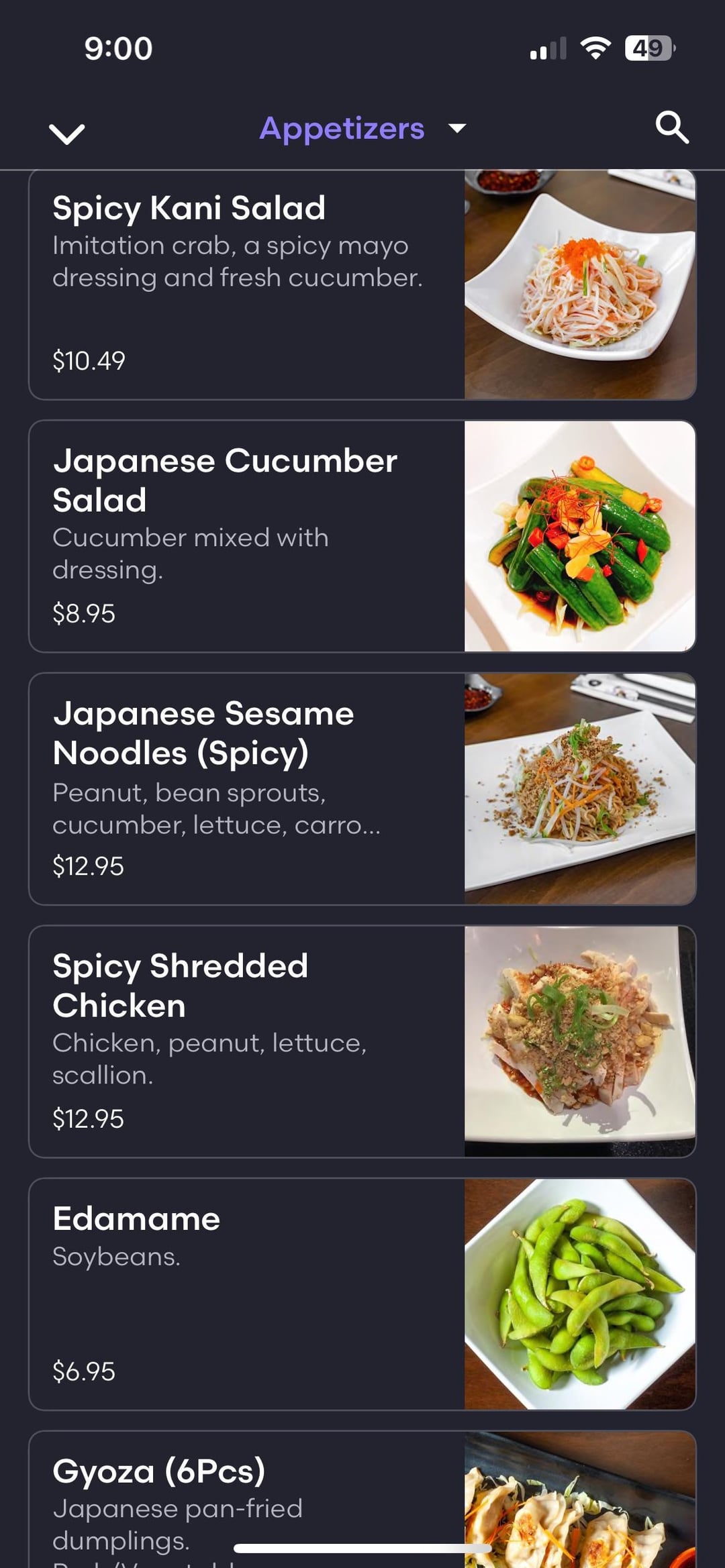Image resolution: width=725 pixels, height=1568 pixels.
Task: Open the Appetizers category dropdown
Action: pyautogui.click(x=362, y=128)
